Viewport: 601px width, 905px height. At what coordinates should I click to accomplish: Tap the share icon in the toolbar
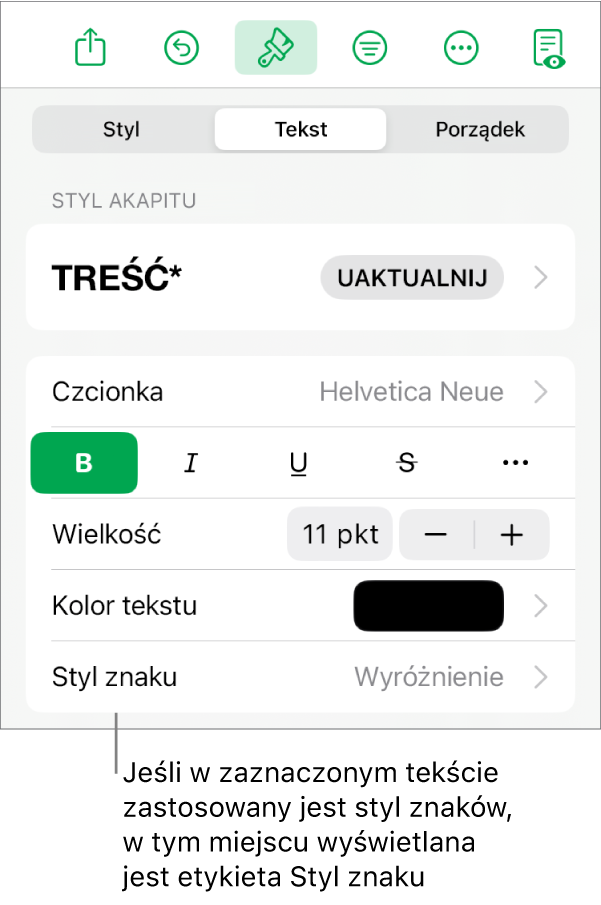coord(90,48)
